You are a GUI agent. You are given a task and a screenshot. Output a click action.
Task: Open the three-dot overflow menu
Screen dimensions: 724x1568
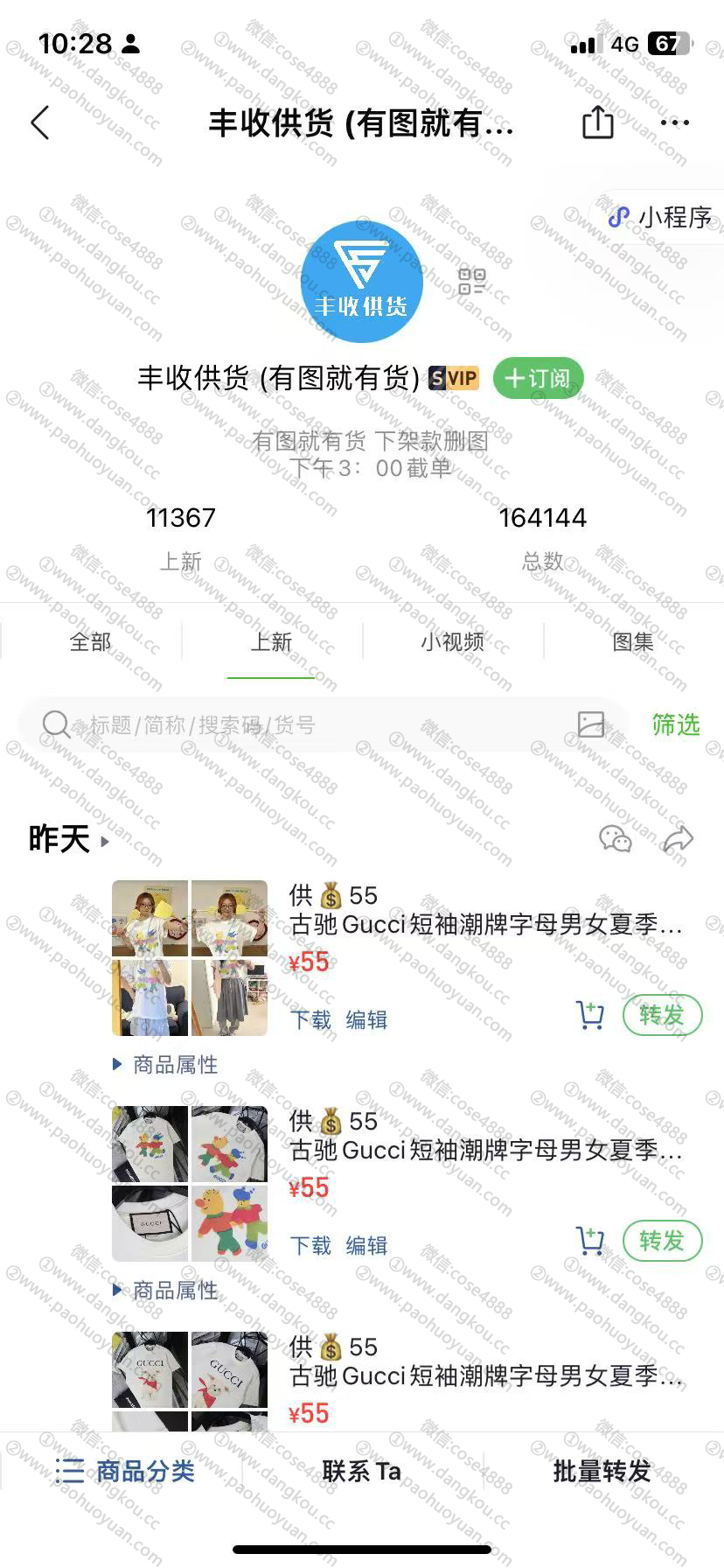pyautogui.click(x=675, y=122)
